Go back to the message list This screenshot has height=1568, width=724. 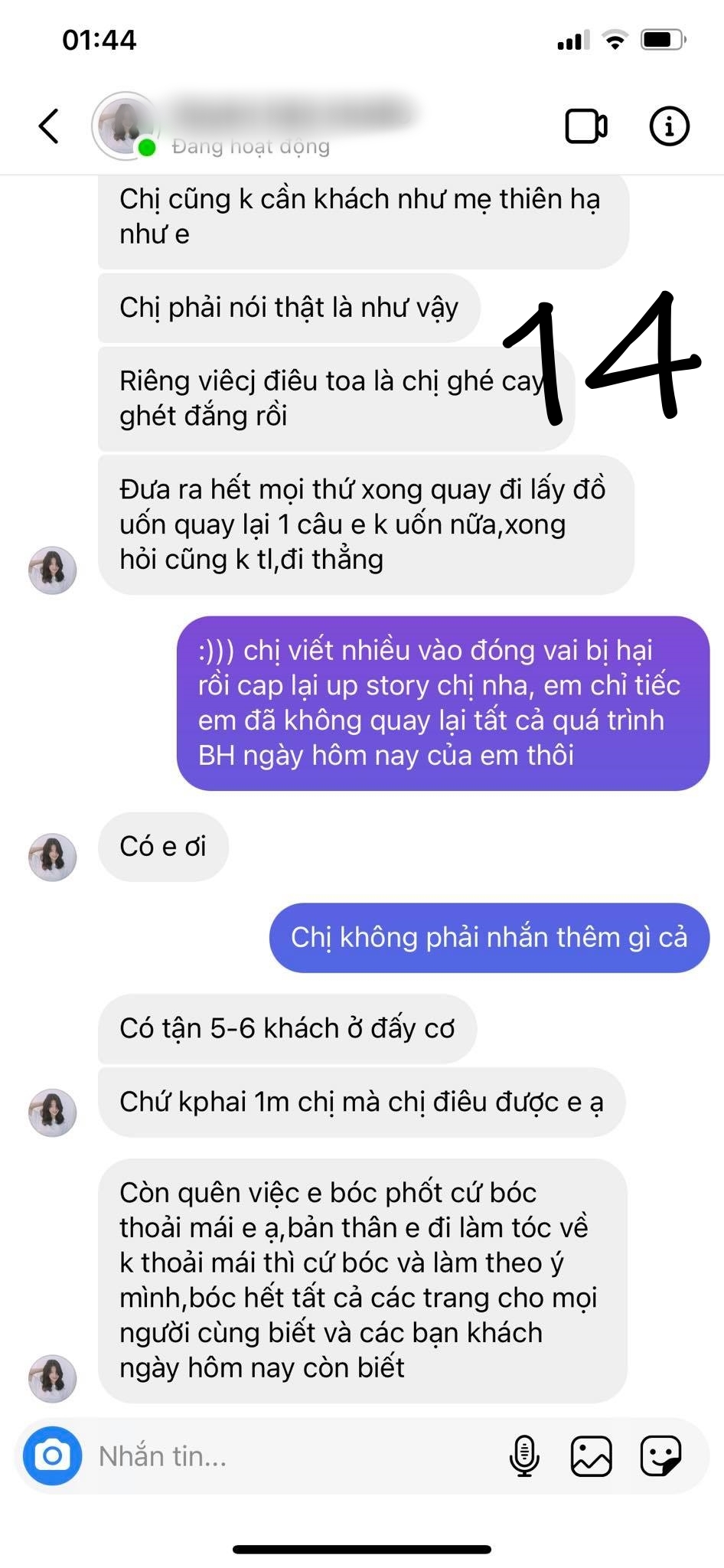coord(50,126)
